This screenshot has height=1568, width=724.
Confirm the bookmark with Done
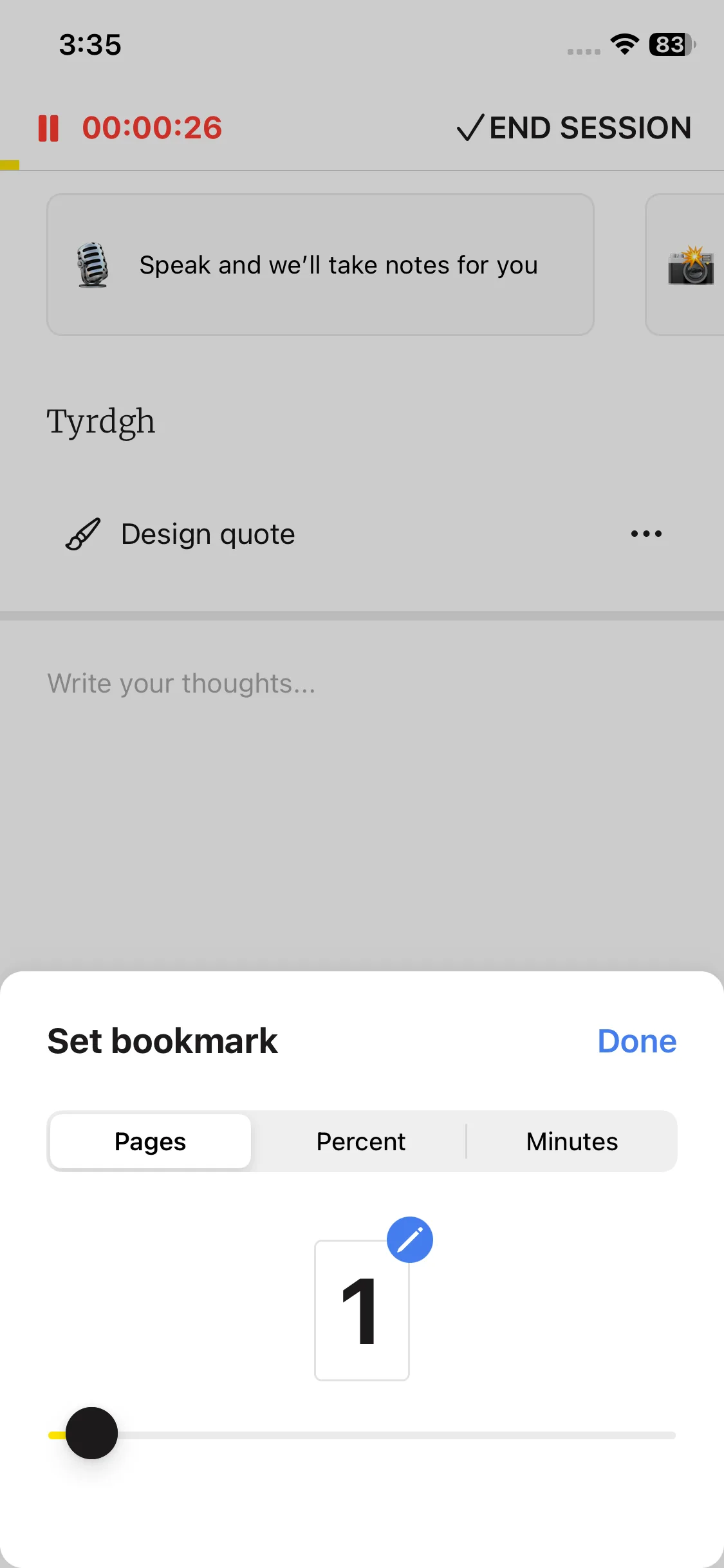[636, 1041]
